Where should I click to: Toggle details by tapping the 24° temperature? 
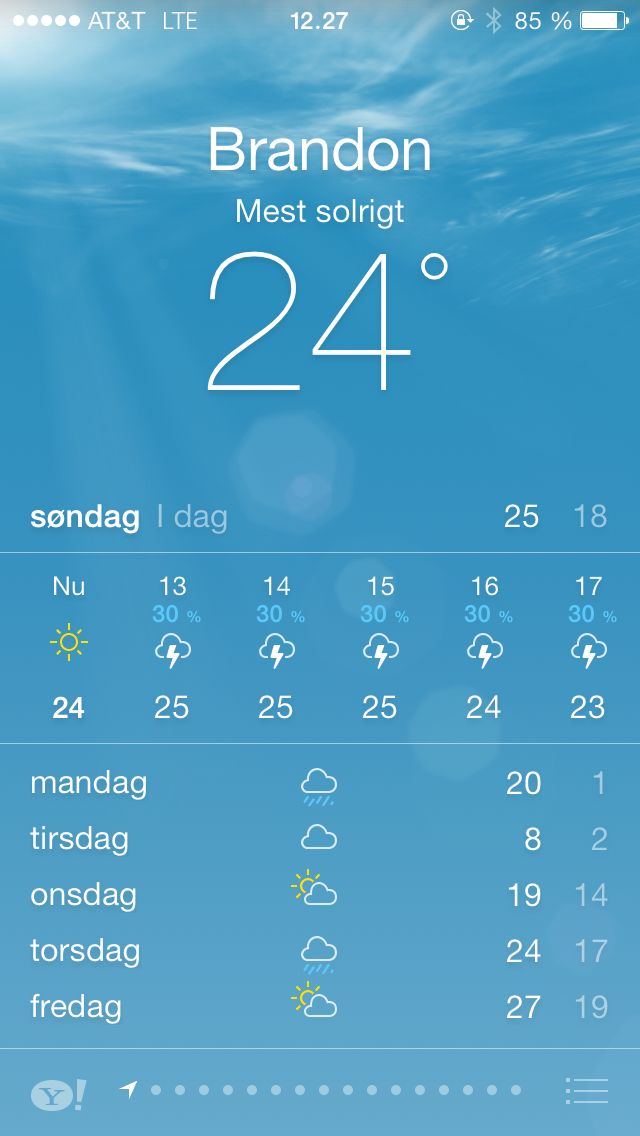(x=328, y=322)
